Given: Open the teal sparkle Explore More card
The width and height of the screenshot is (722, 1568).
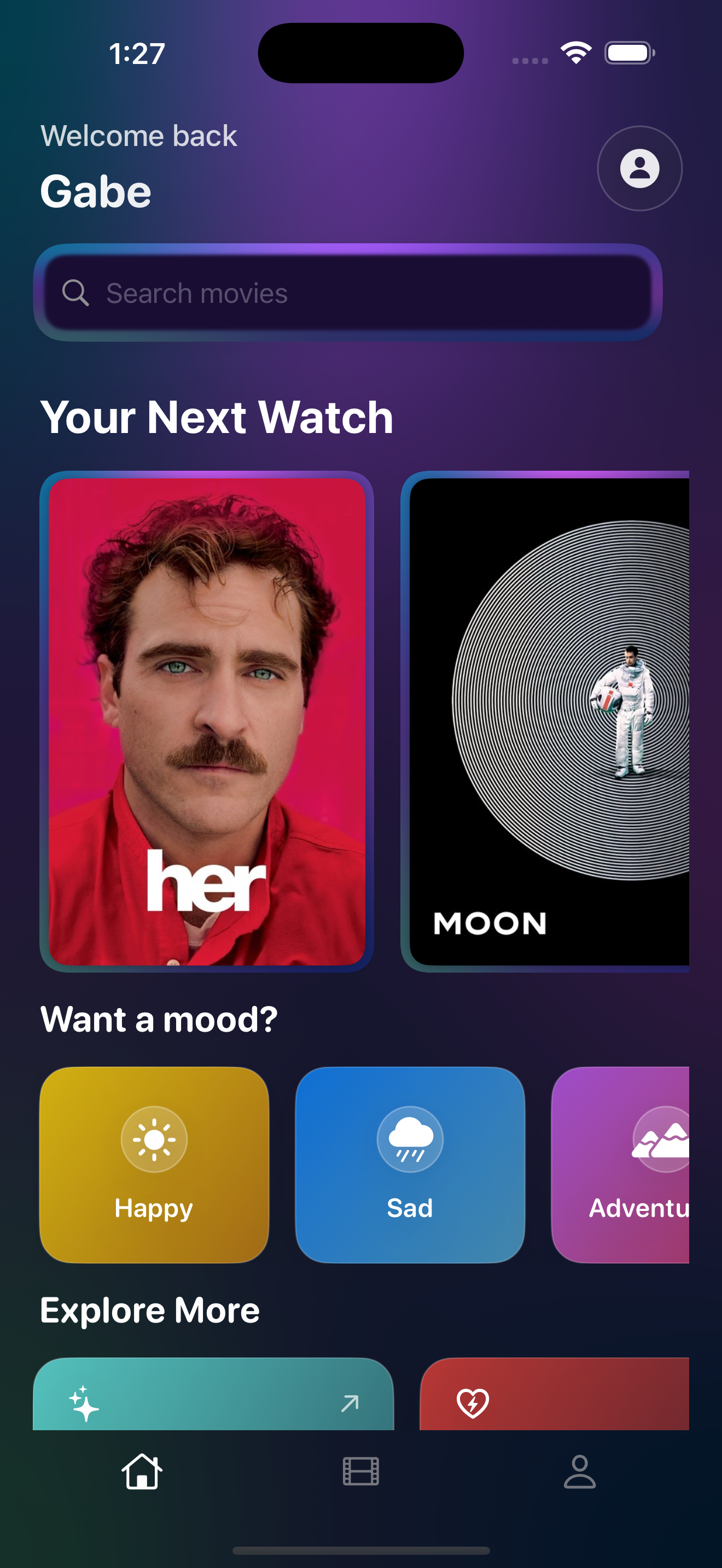Looking at the screenshot, I should coord(213,1395).
